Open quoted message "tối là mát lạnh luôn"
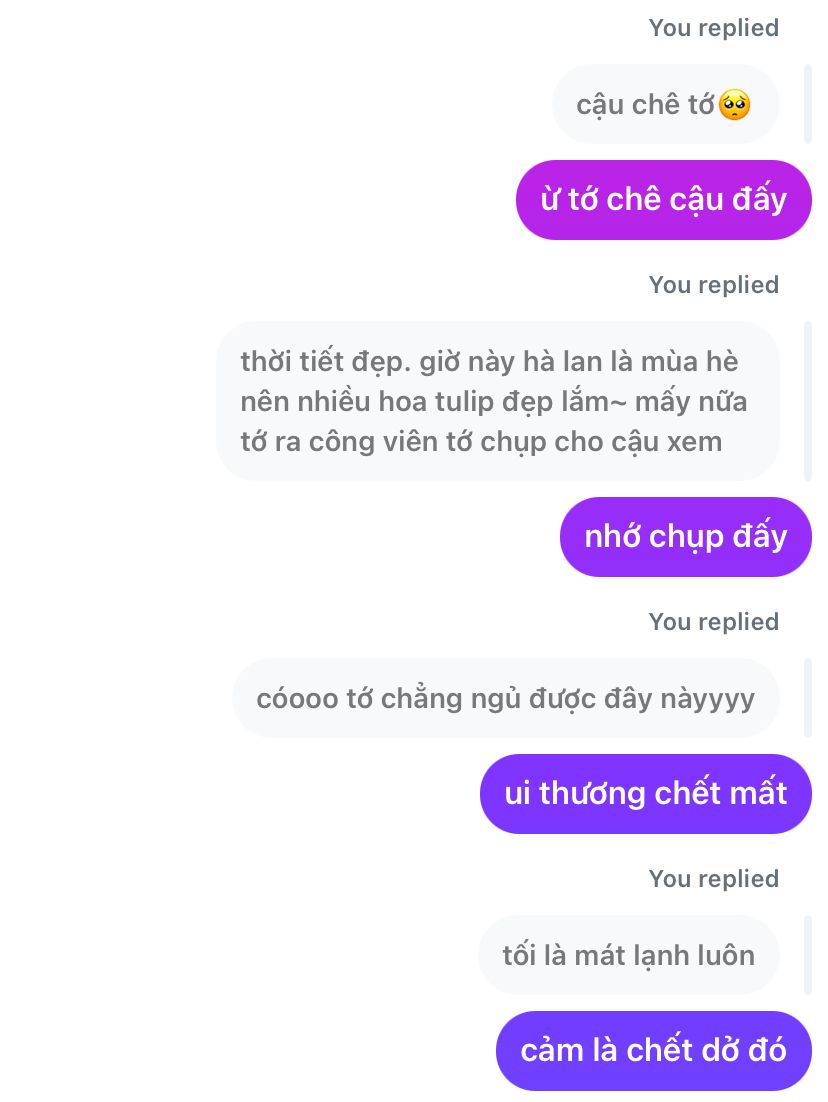This screenshot has width=828, height=1102. (628, 955)
